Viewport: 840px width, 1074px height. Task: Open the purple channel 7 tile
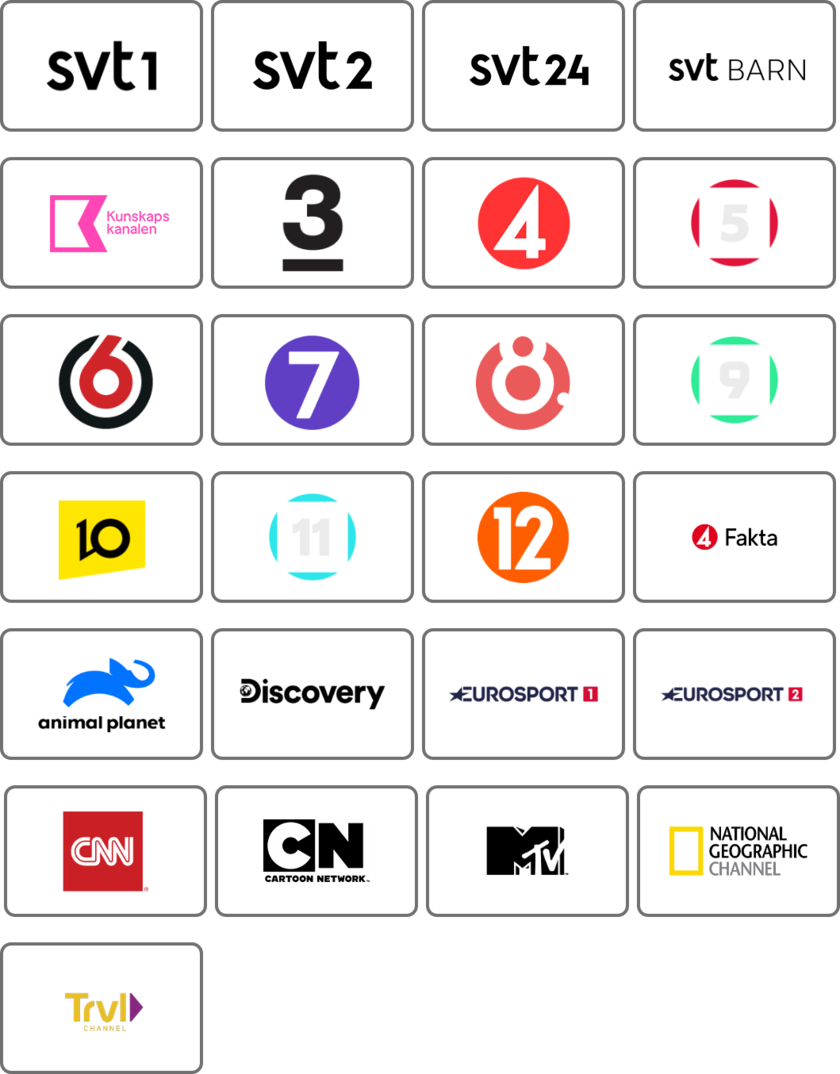click(x=312, y=380)
